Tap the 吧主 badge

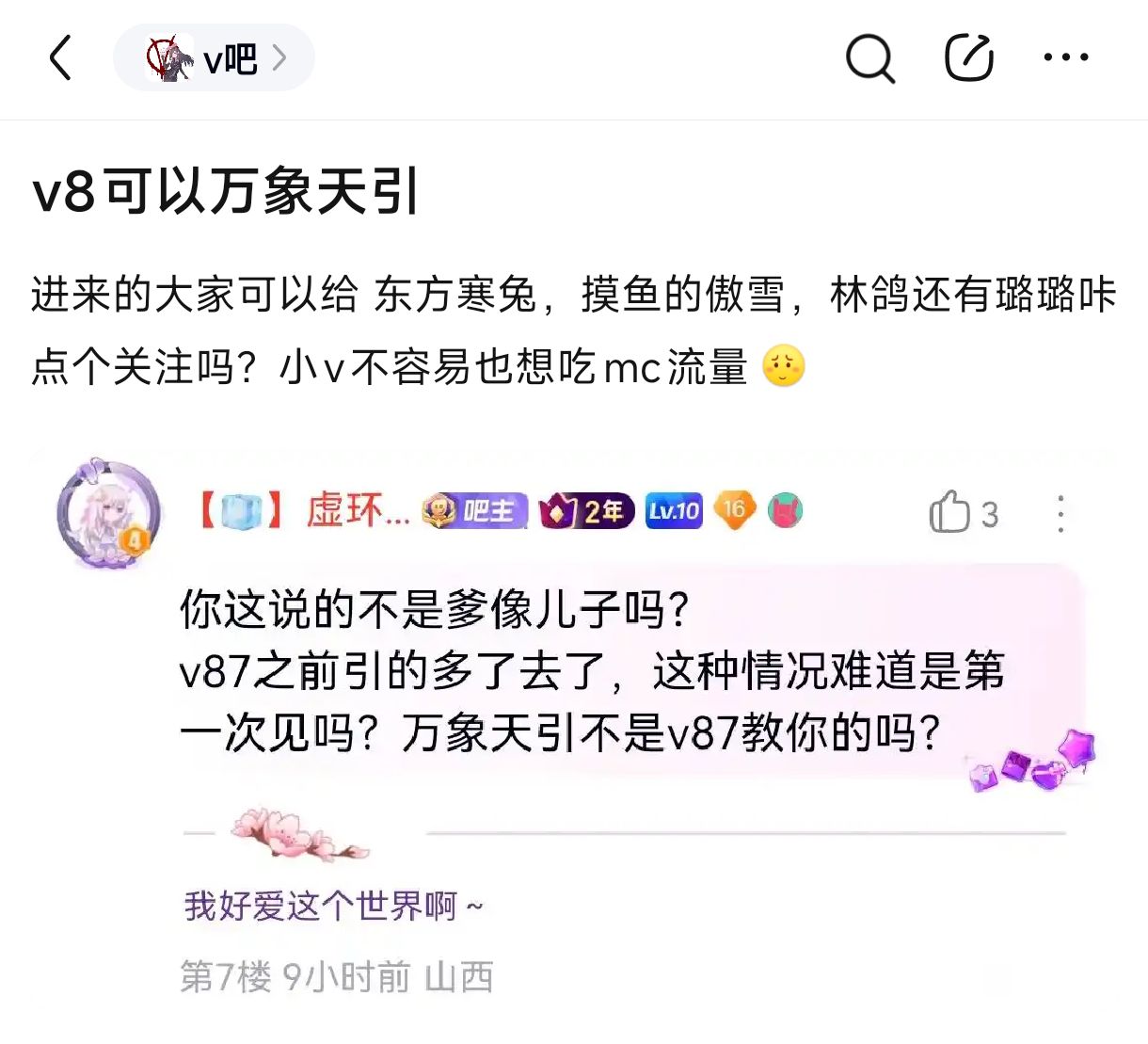pyautogui.click(x=475, y=511)
